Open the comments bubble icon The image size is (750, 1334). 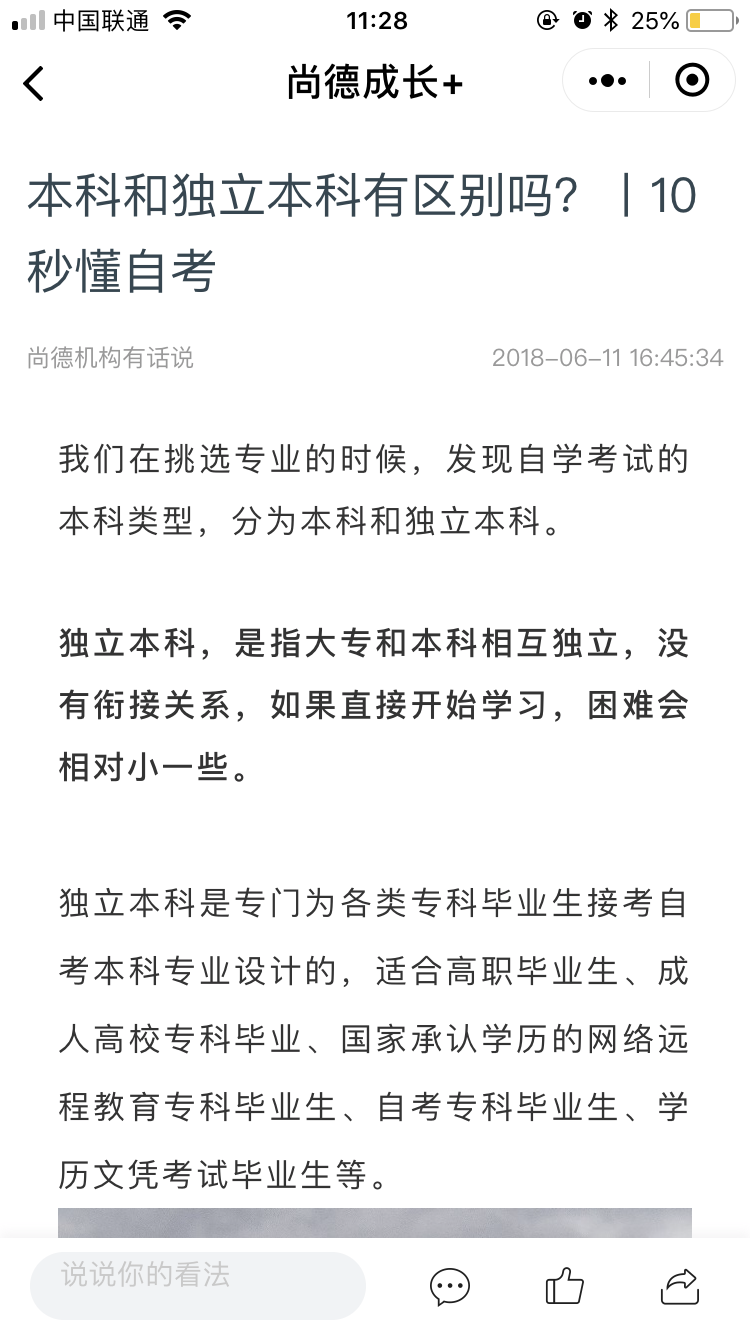coord(449,1286)
